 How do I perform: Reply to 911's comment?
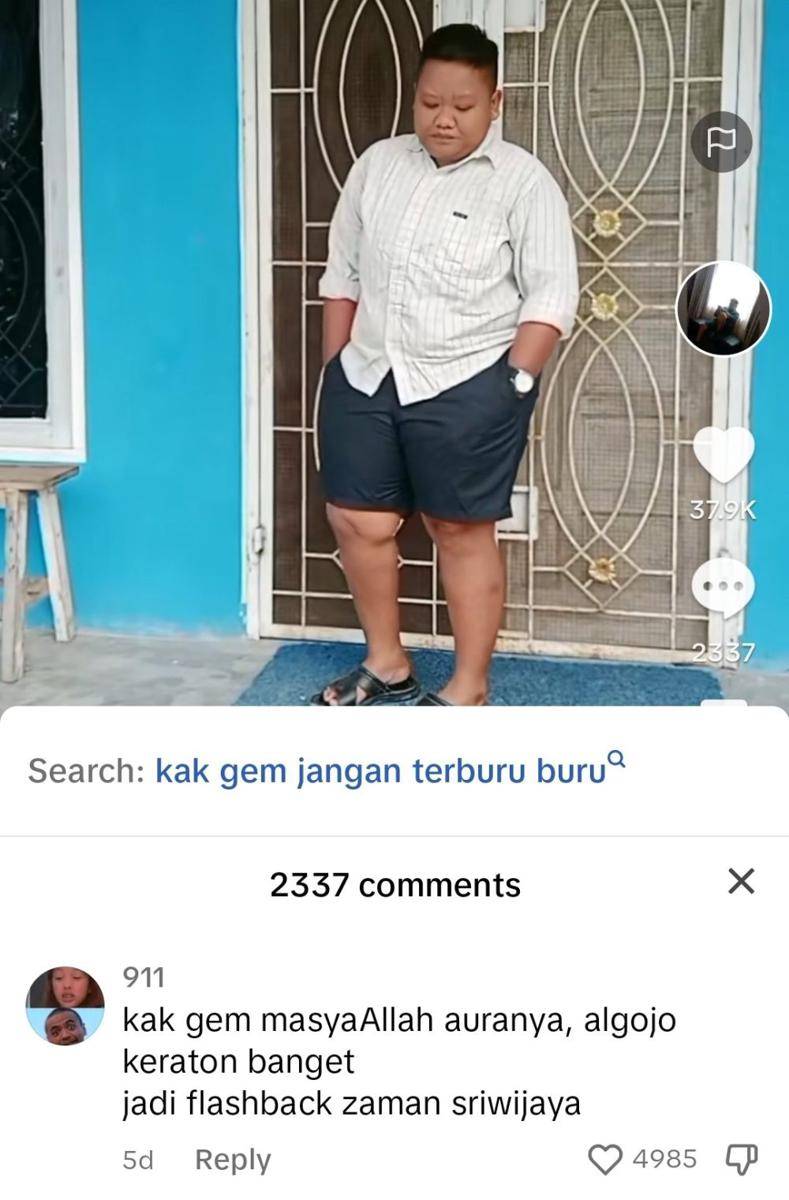[x=232, y=1160]
